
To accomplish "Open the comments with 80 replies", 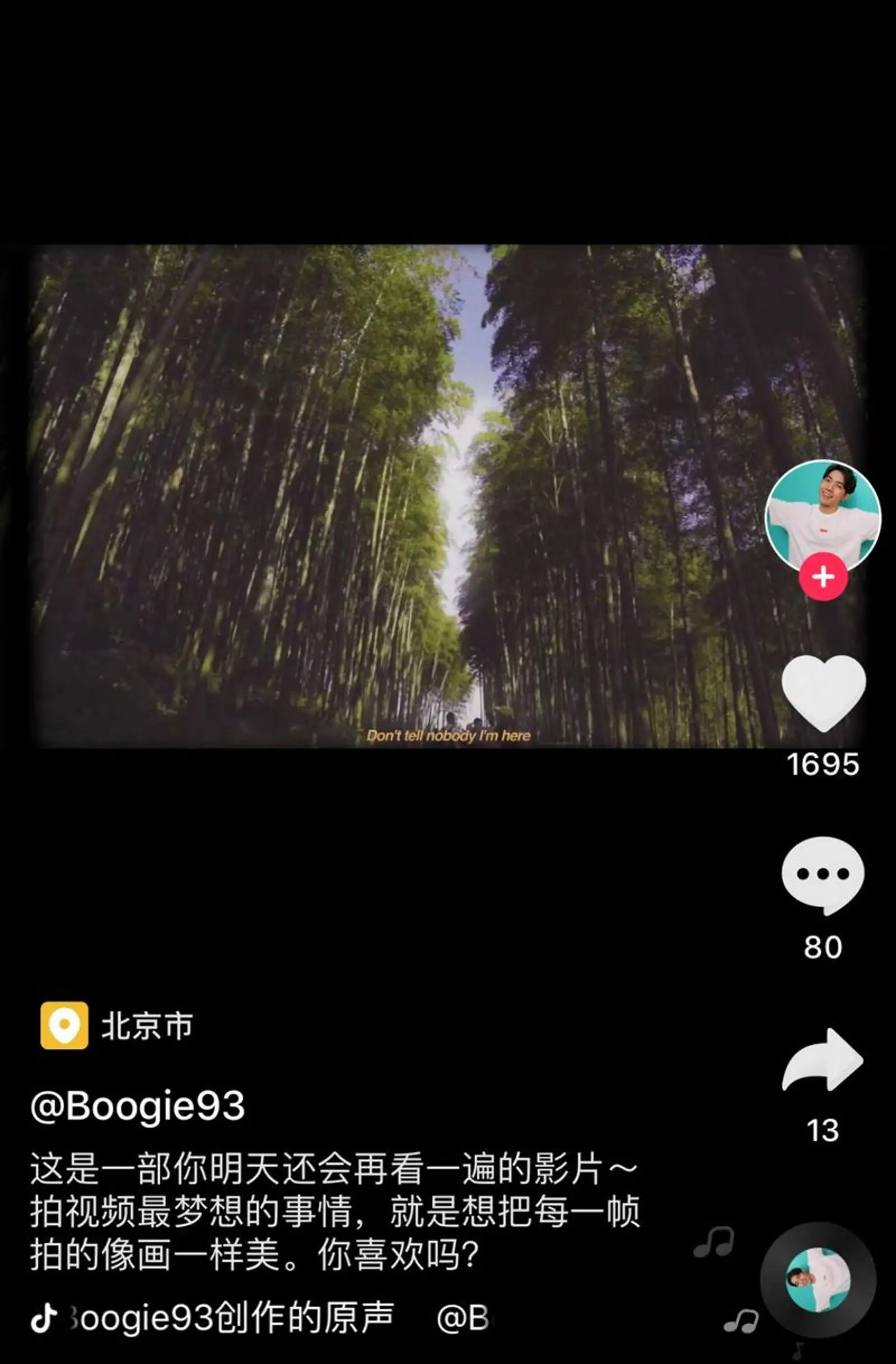I will [823, 875].
